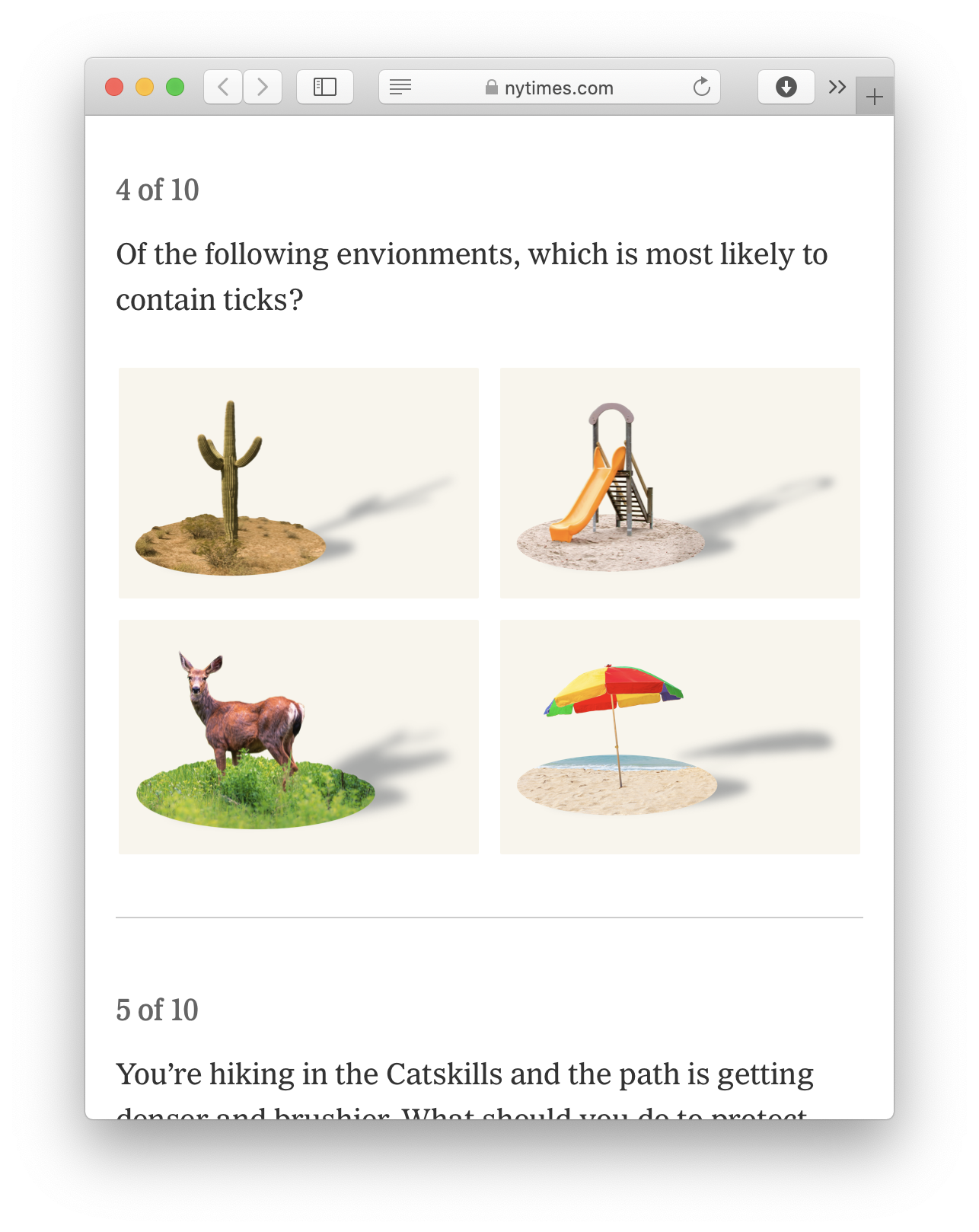
Task: Expand the hidden toolbar items chevron
Action: pos(837,88)
